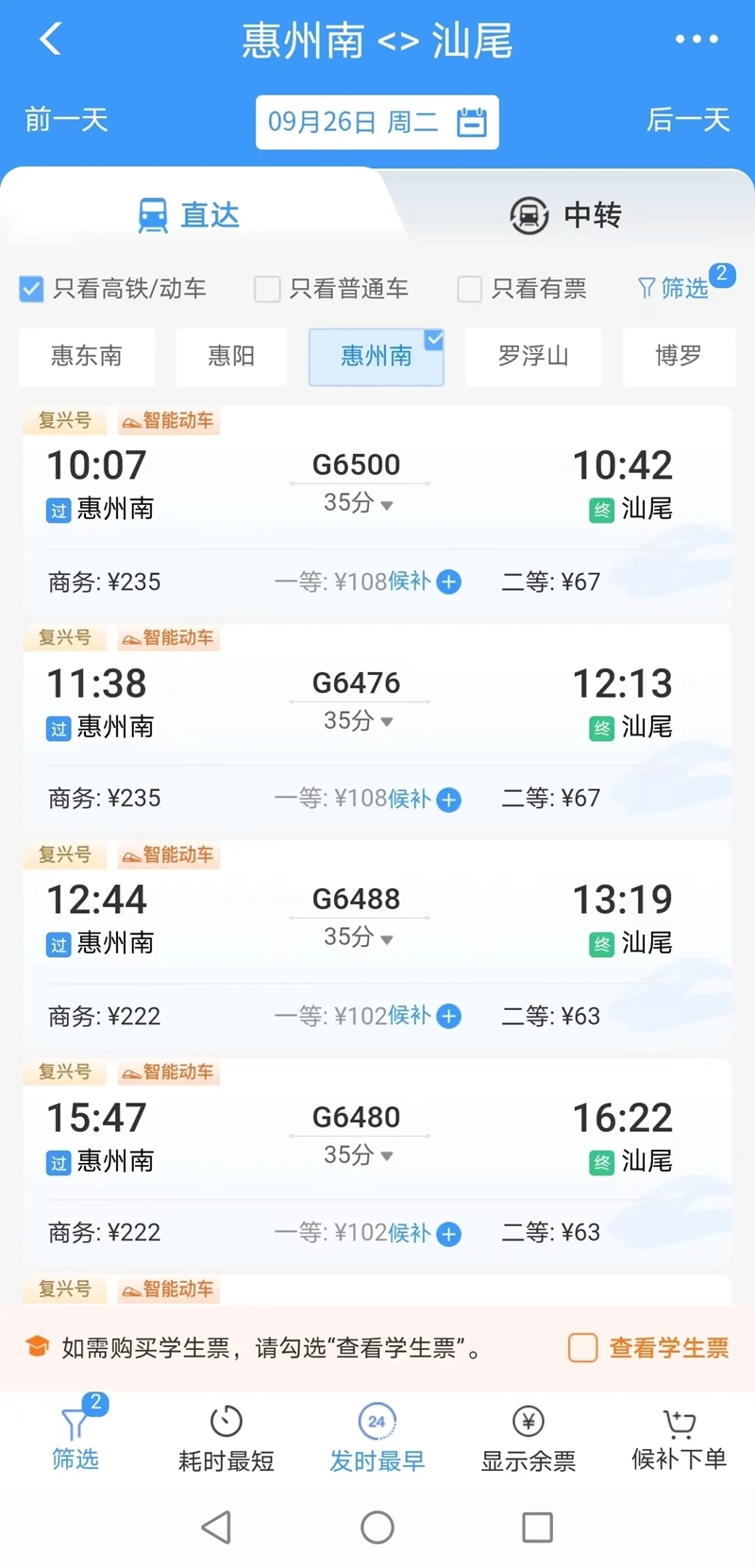The width and height of the screenshot is (755, 1568).
Task: Select 惠东南 station chip
Action: [87, 356]
